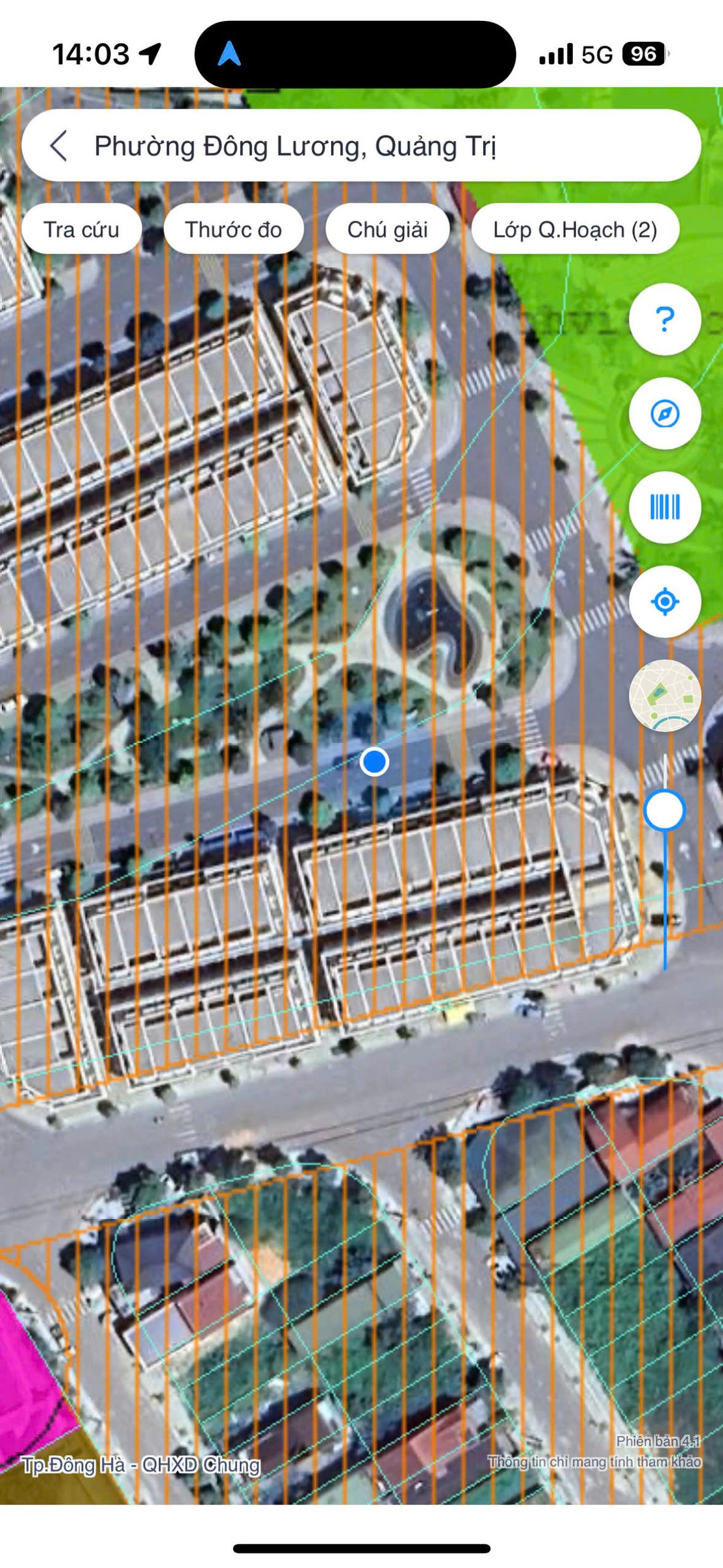Tap the overlay opacity slider handle

(664, 810)
